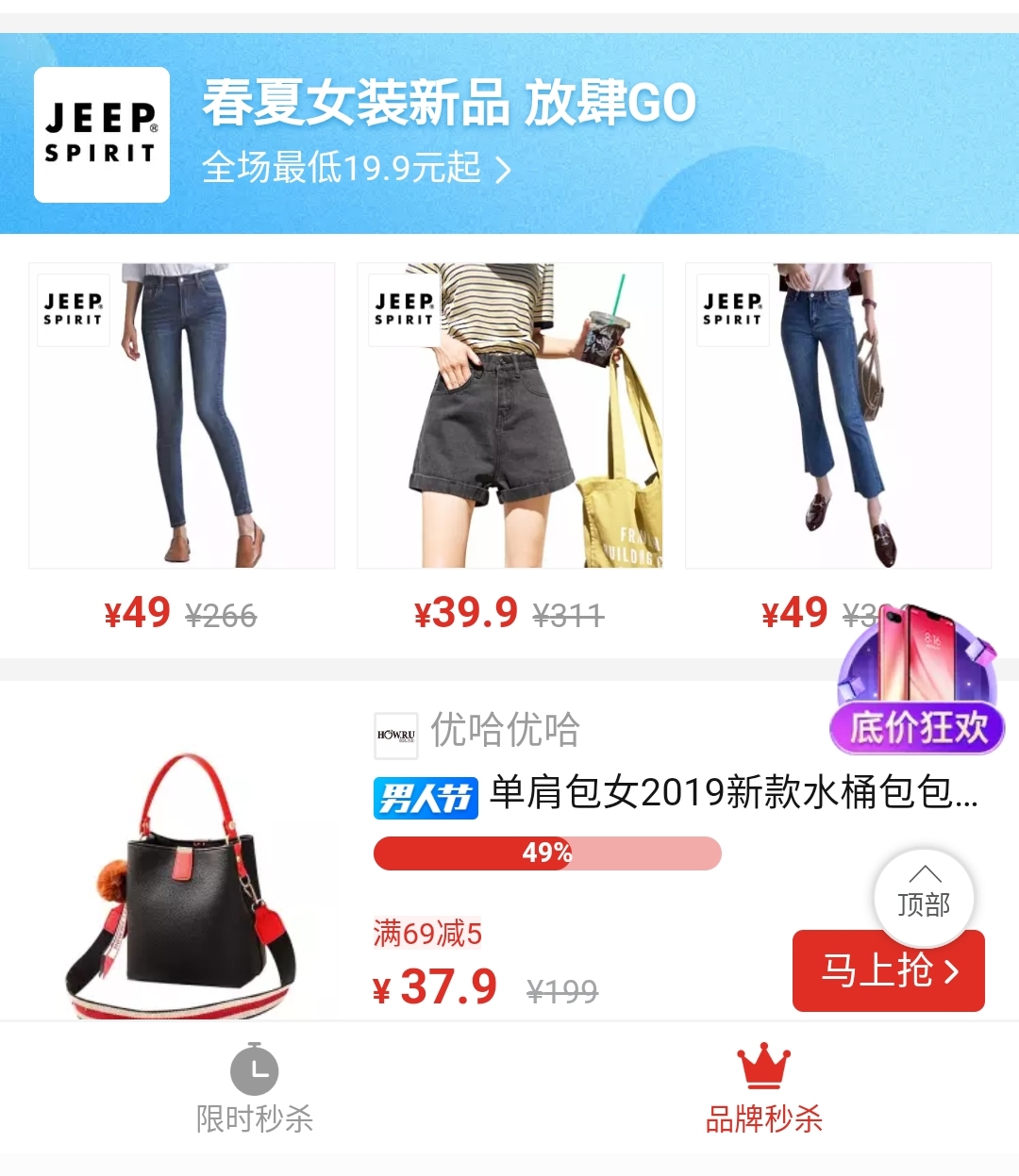Tap the 男人节 badge icon
1019x1176 pixels.
coord(425,797)
